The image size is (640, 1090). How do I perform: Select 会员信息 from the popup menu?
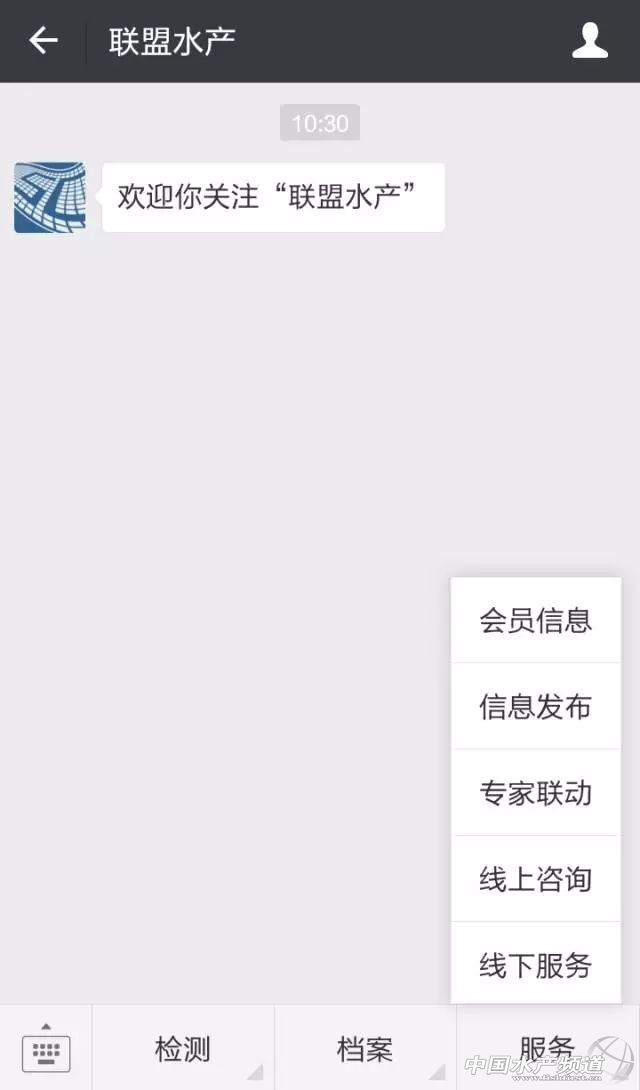[x=536, y=620]
